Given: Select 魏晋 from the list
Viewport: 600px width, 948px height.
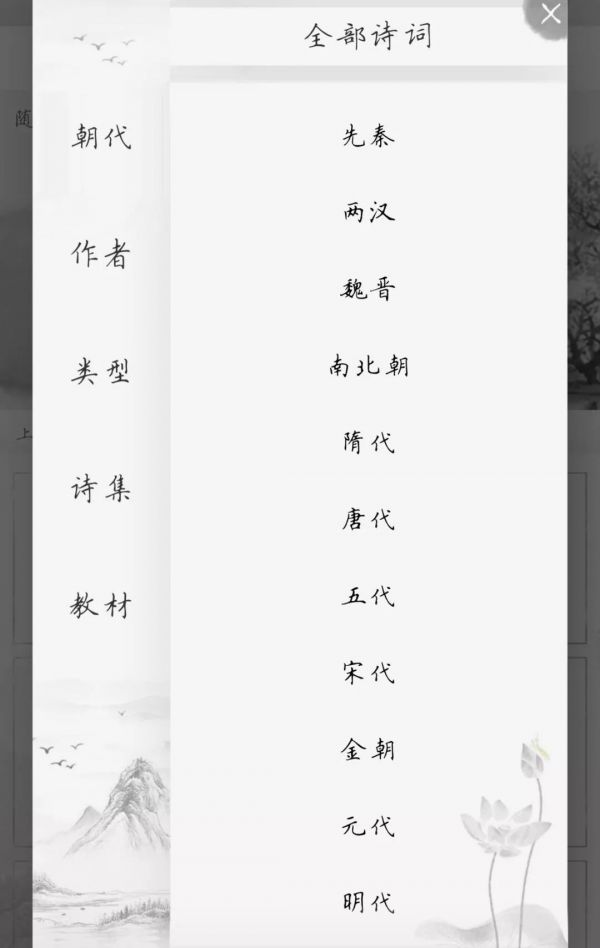Looking at the screenshot, I should 368,289.
